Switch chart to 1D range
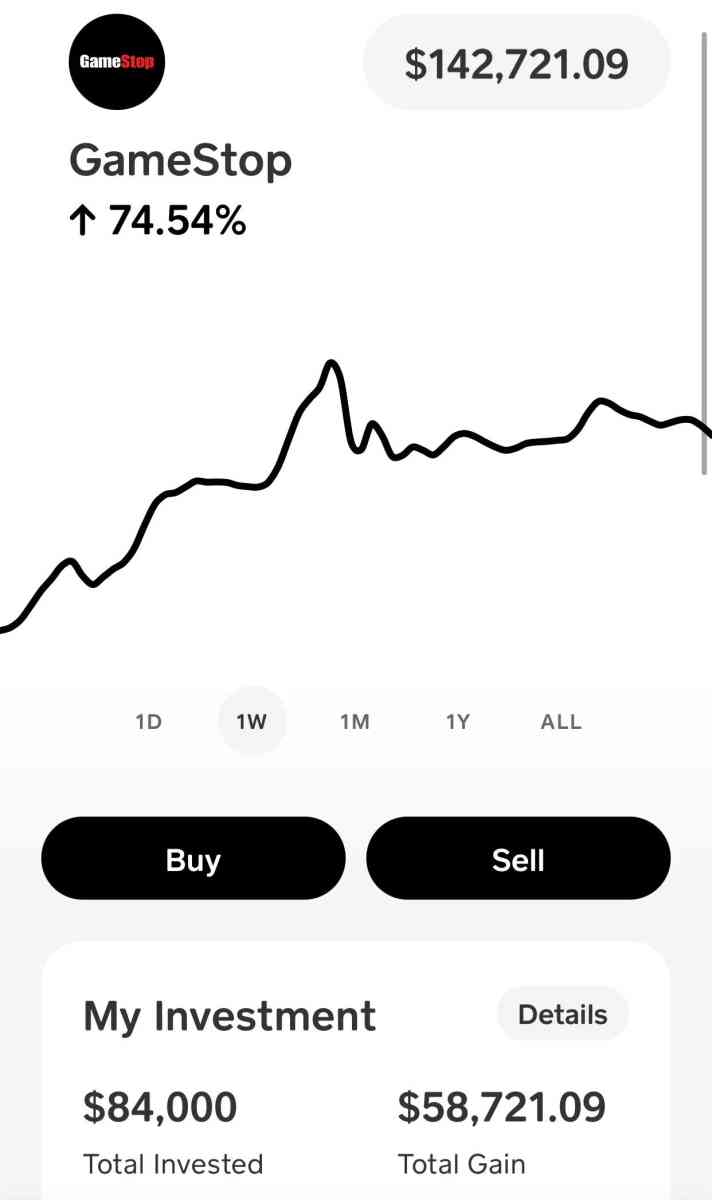 [x=148, y=721]
